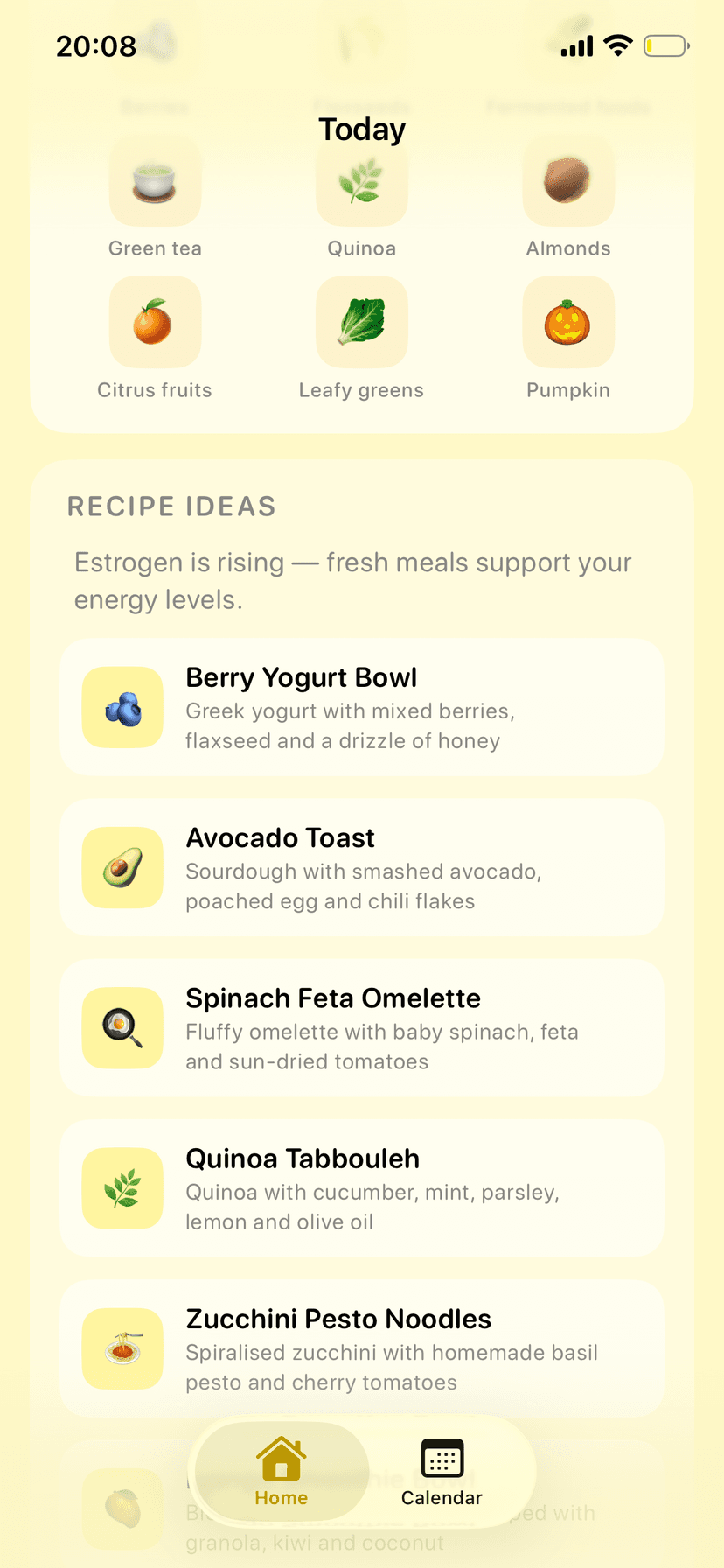Switch to the Calendar tab
The width and height of the screenshot is (724, 1568).
coord(442,1472)
